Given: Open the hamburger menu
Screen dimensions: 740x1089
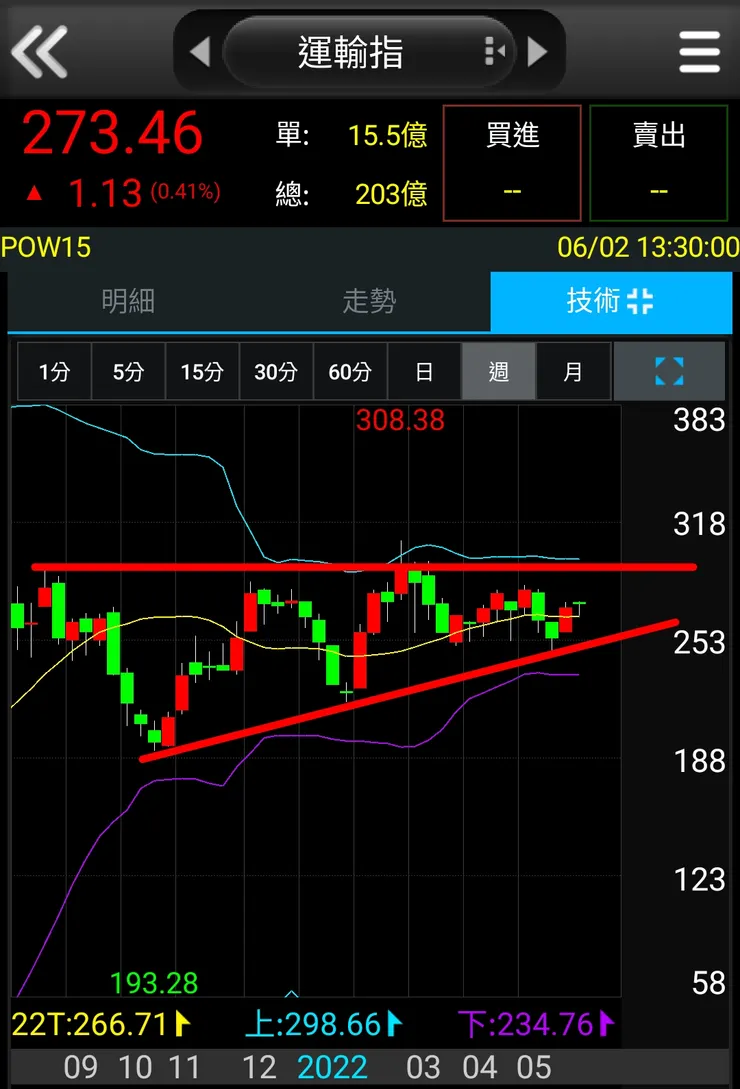Looking at the screenshot, I should coord(699,51).
